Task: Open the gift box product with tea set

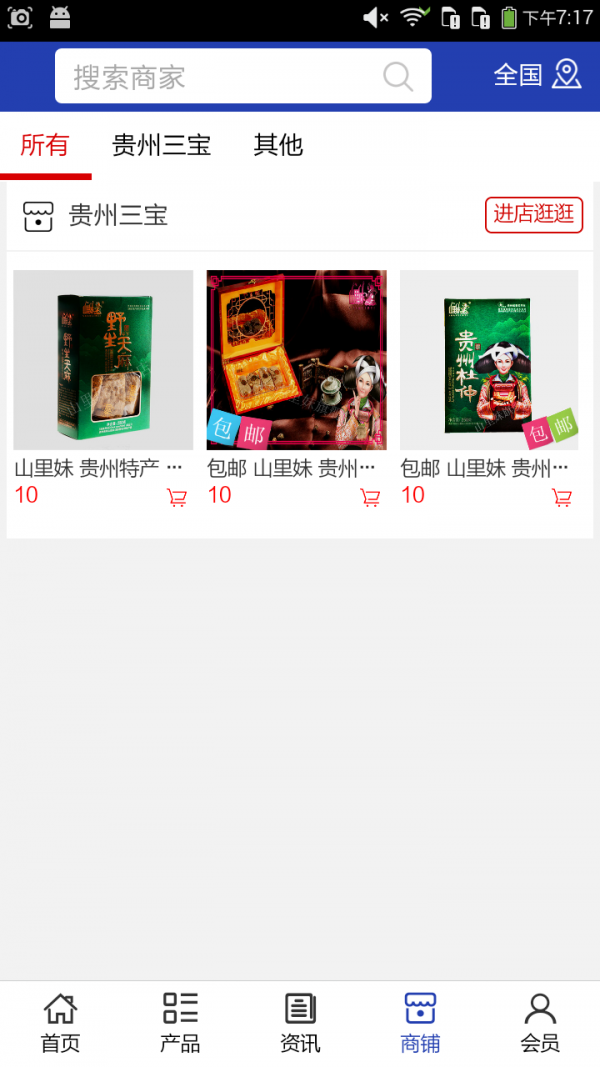Action: (x=296, y=360)
